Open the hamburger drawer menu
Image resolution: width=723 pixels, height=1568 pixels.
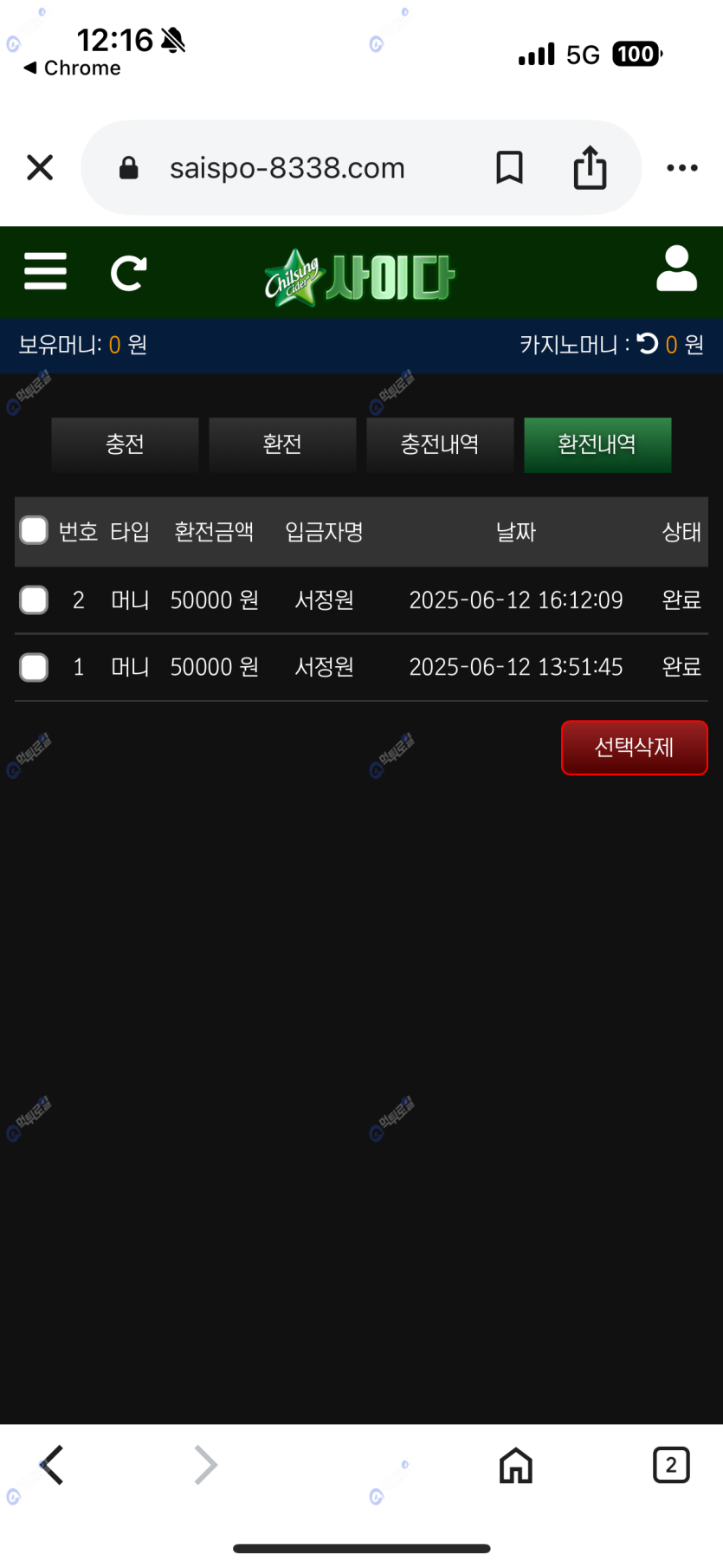pos(45,272)
